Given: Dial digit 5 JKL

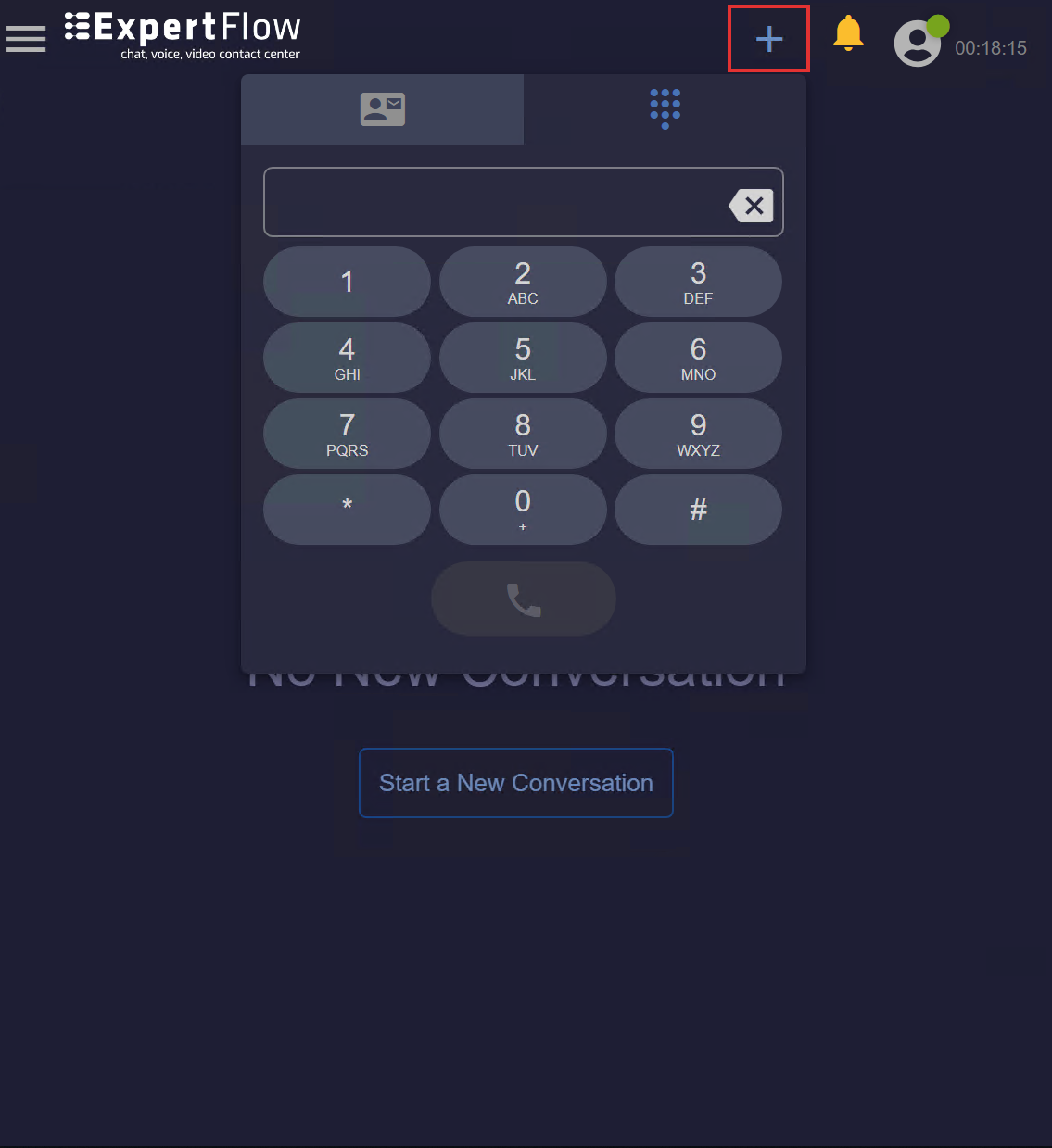Looking at the screenshot, I should 523,358.
